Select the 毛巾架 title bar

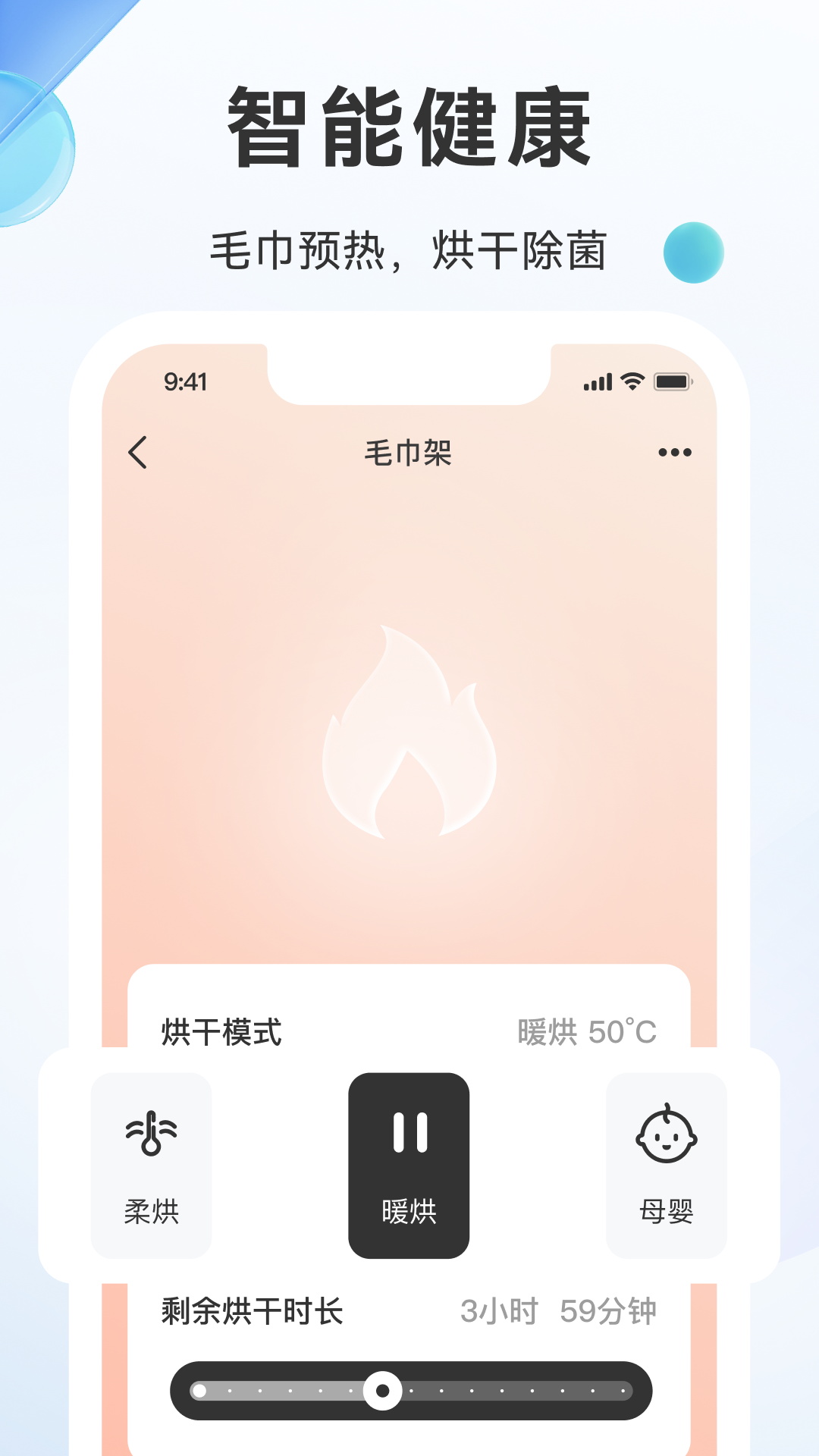click(409, 451)
